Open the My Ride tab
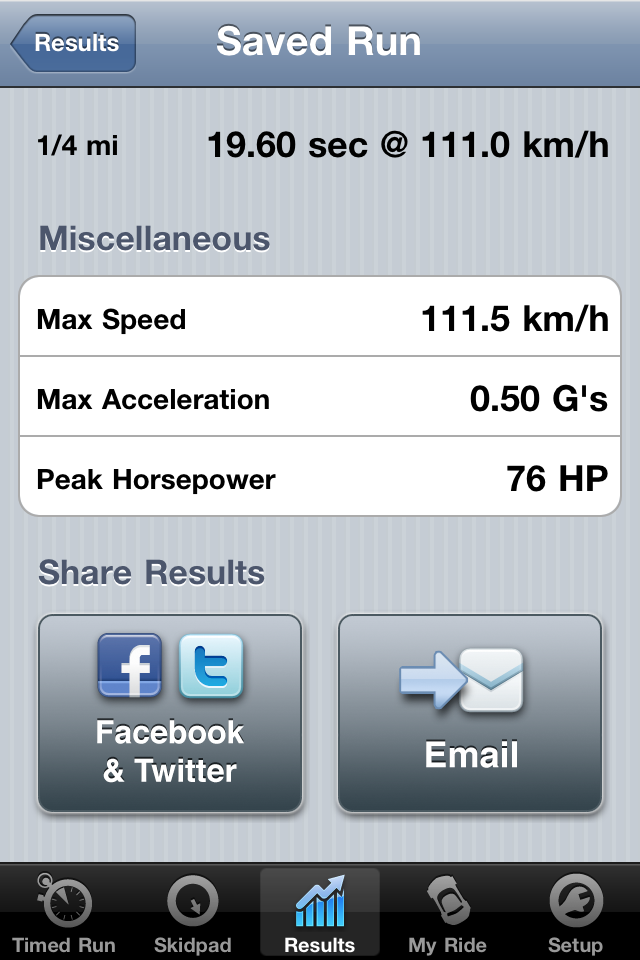640x960 pixels. 448,914
